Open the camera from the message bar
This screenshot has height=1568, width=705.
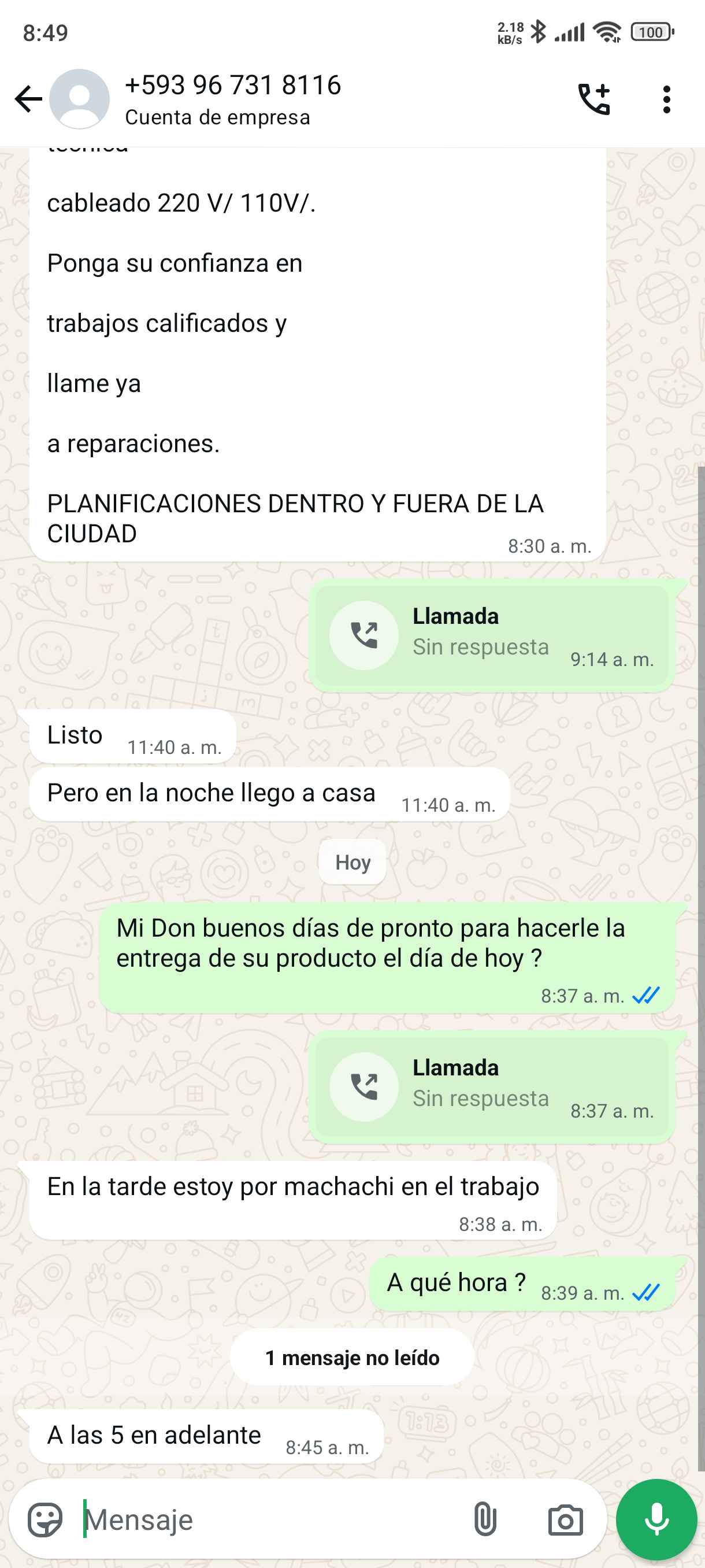565,1520
